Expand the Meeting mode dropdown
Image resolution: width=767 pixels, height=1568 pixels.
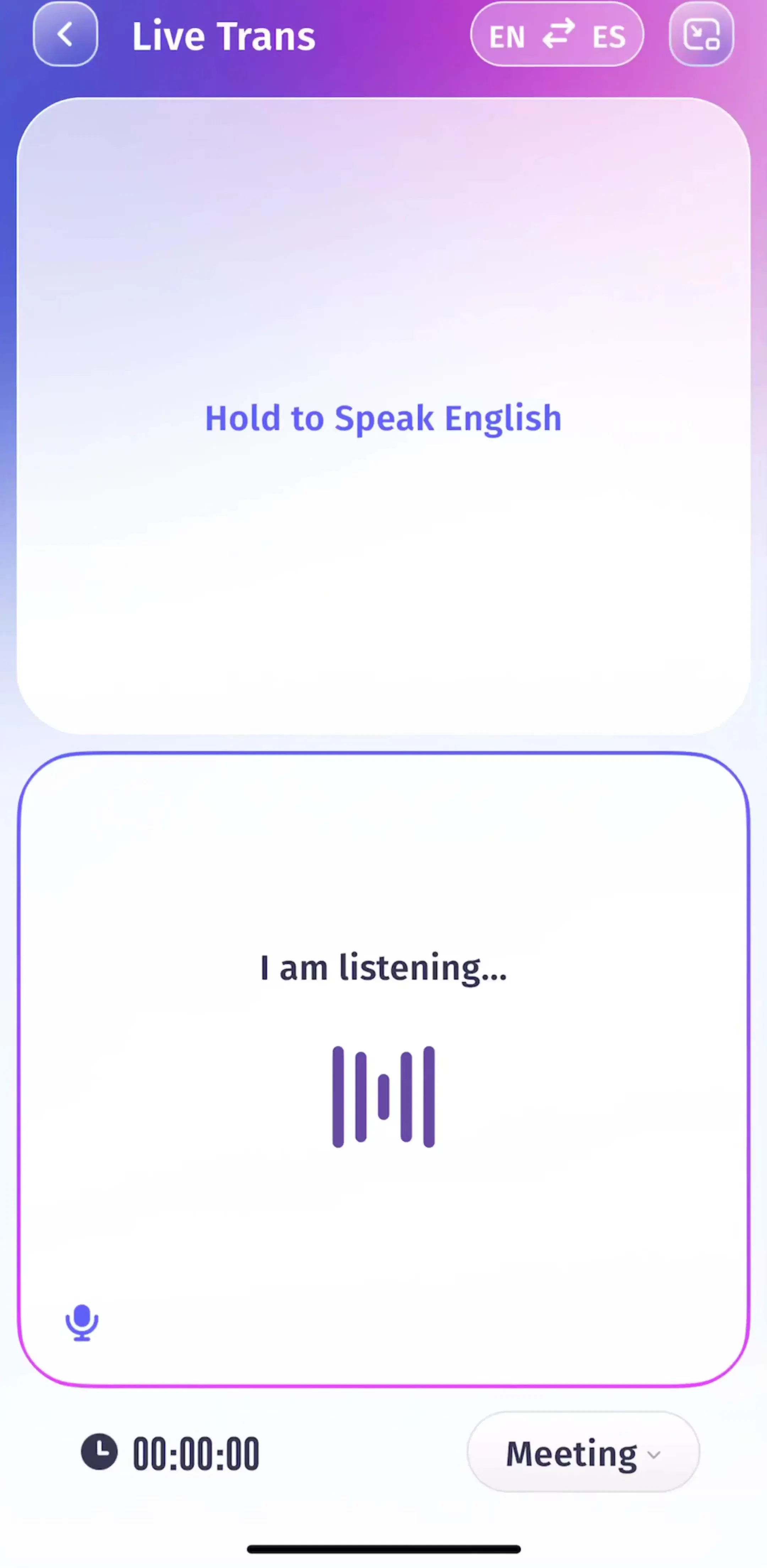(583, 1453)
